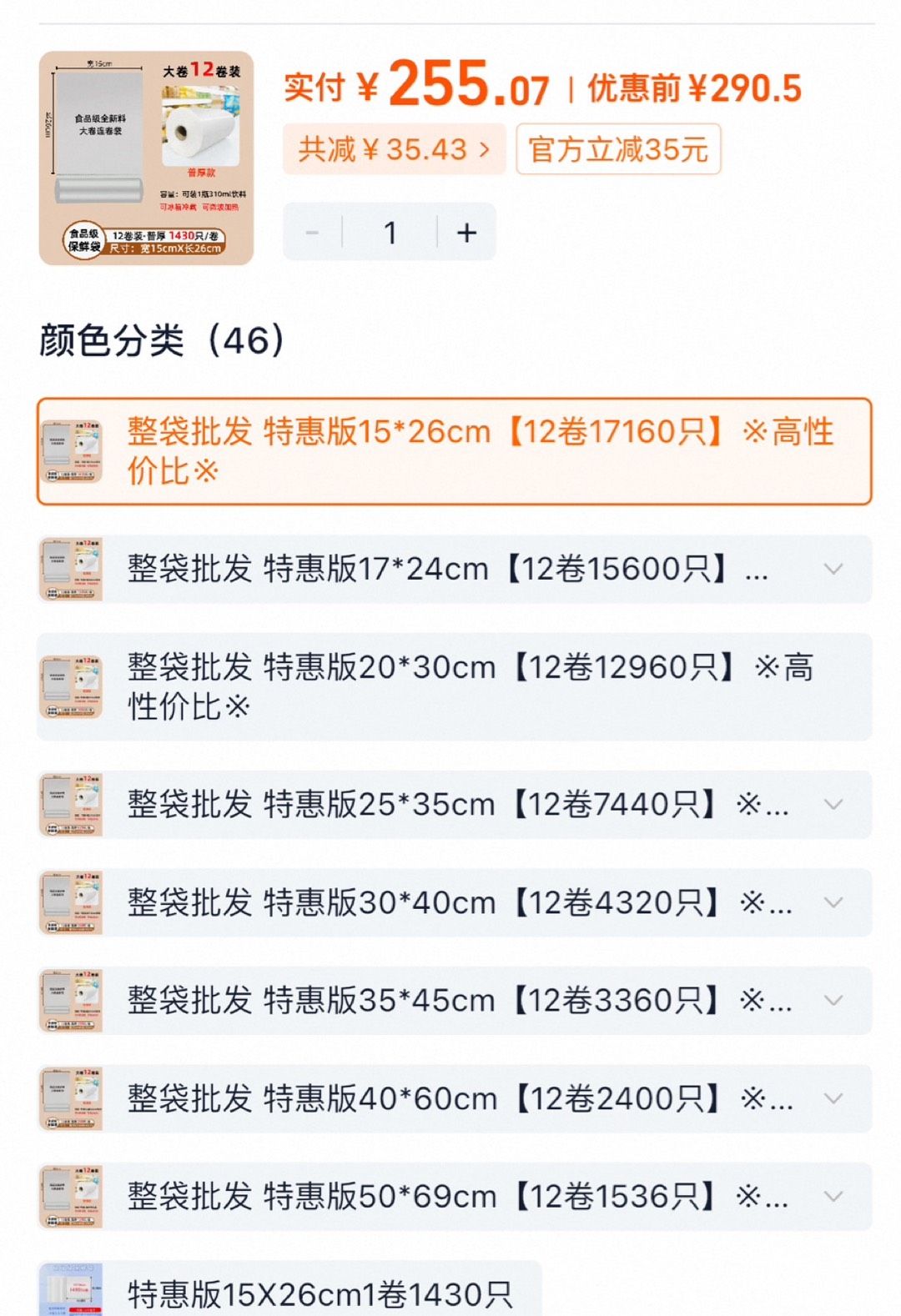Expand the 30*40cm option's chevron
This screenshot has width=901, height=1316.
click(833, 902)
